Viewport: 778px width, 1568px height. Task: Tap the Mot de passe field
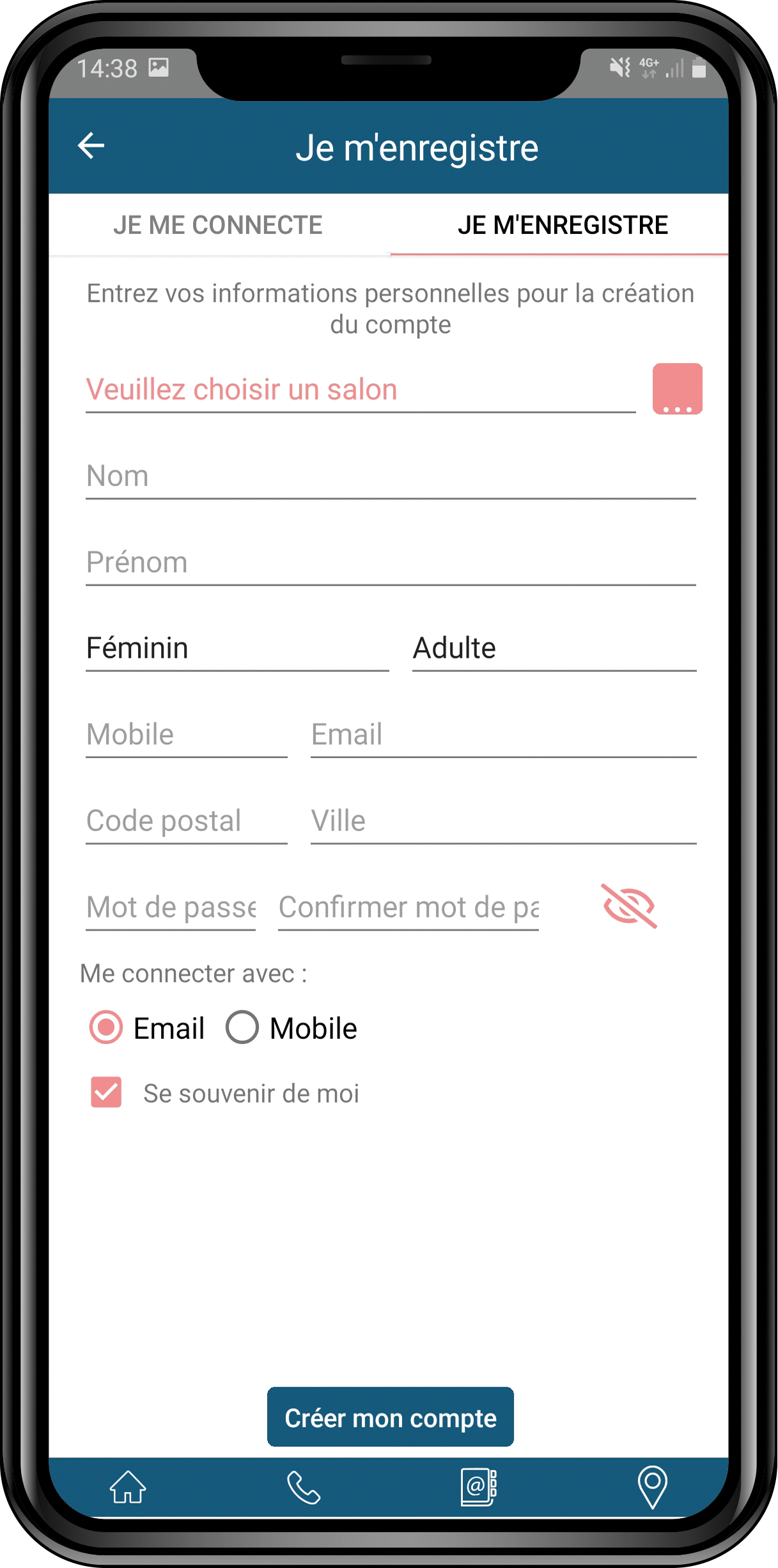(x=171, y=908)
